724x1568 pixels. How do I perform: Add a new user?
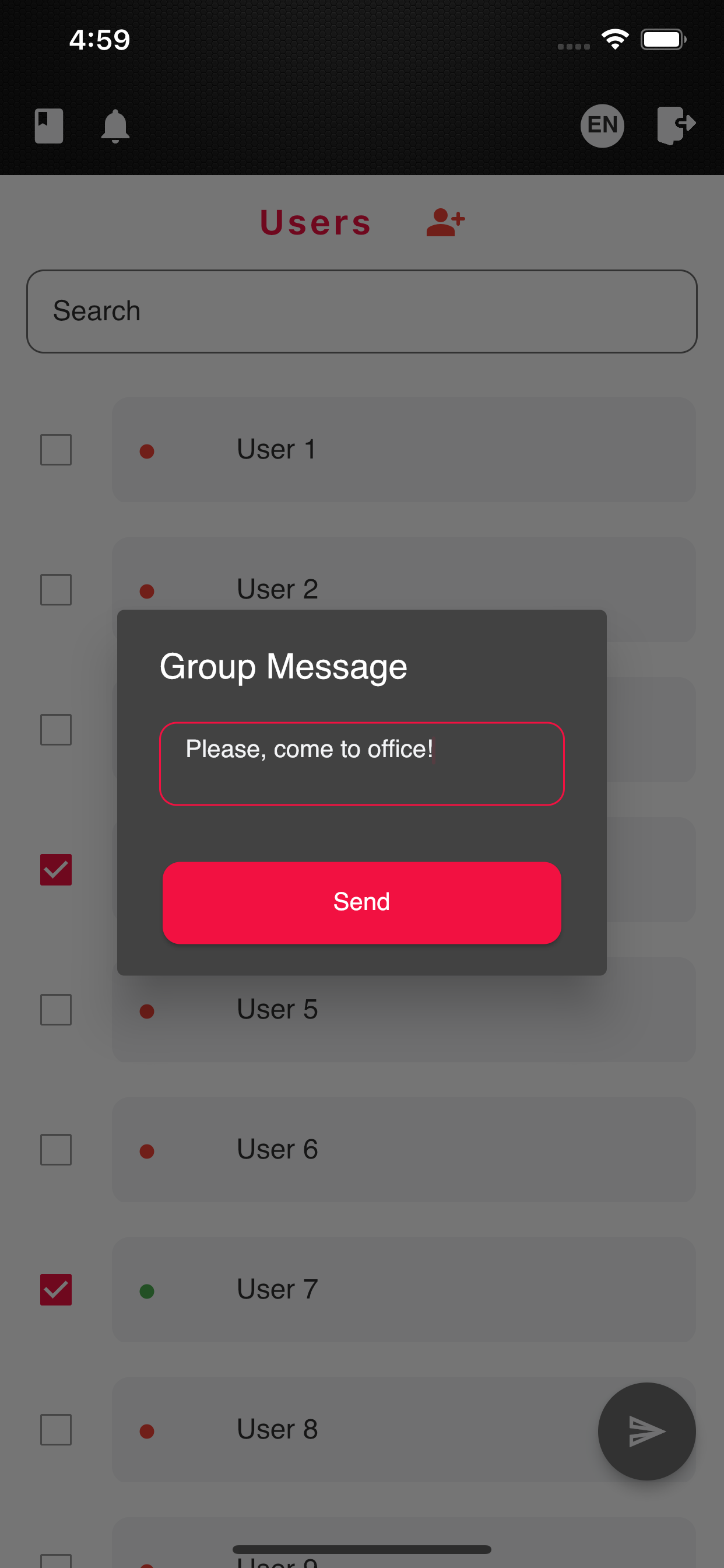445,222
